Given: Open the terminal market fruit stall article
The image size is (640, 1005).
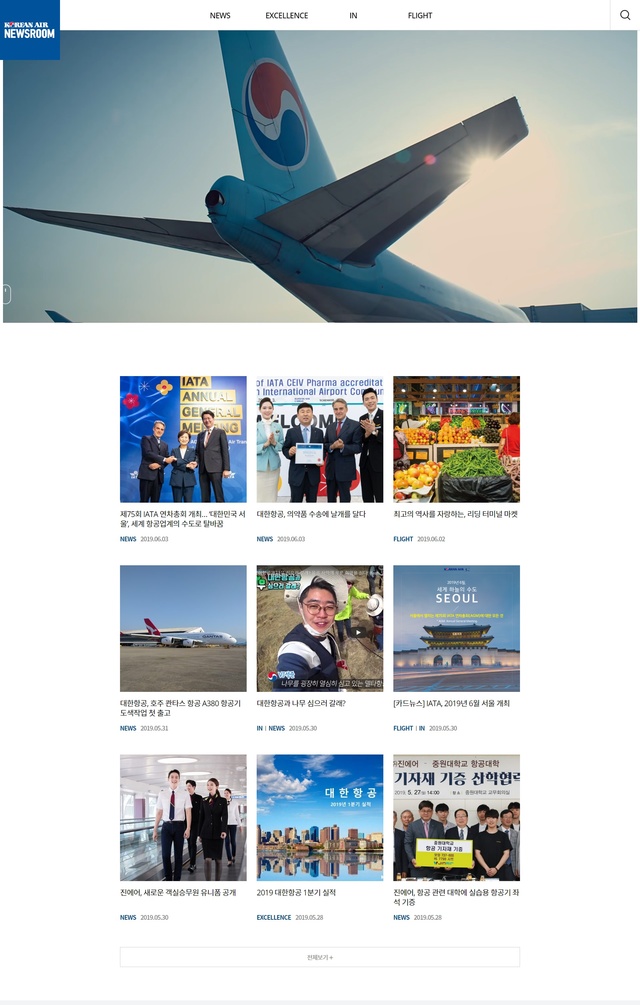Looking at the screenshot, I should (456, 439).
